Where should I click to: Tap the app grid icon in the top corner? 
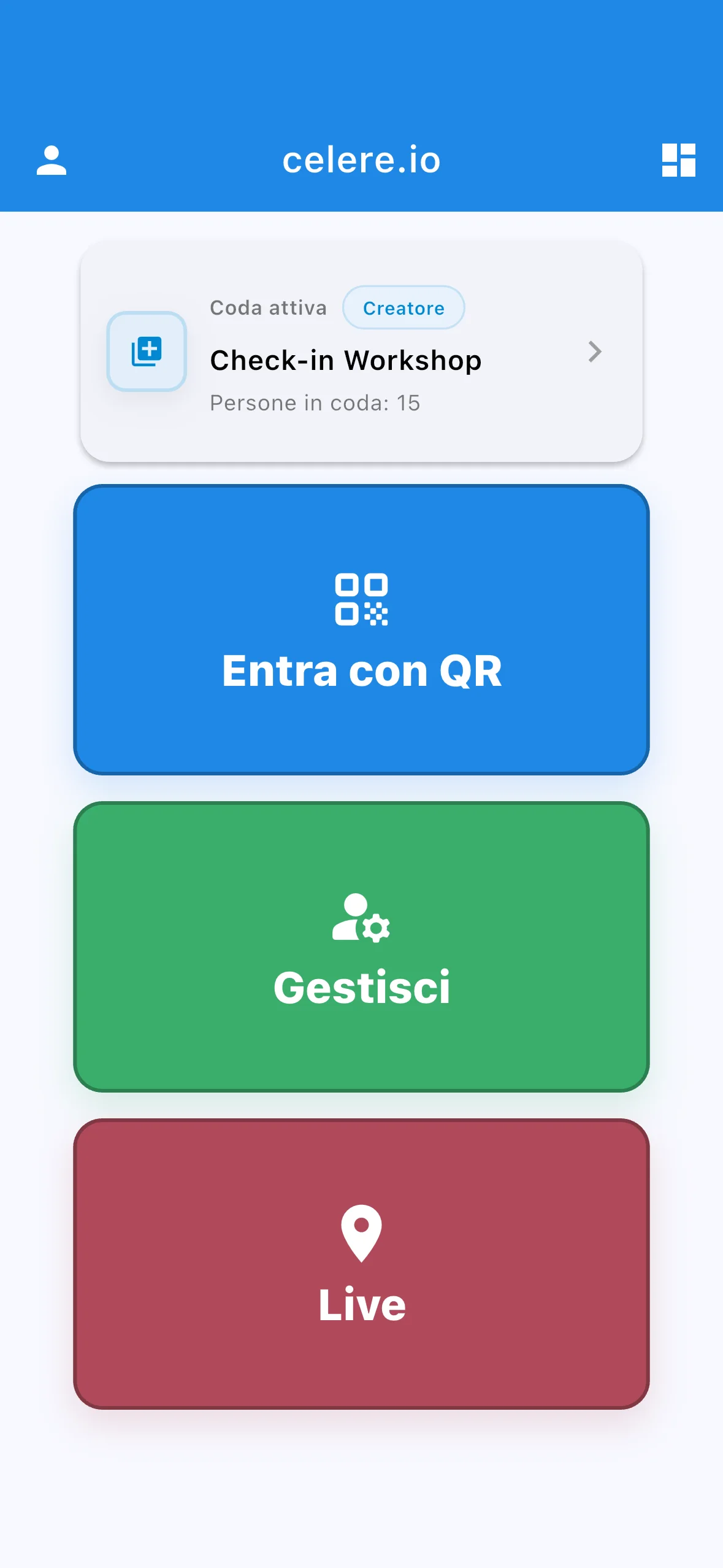click(x=678, y=161)
